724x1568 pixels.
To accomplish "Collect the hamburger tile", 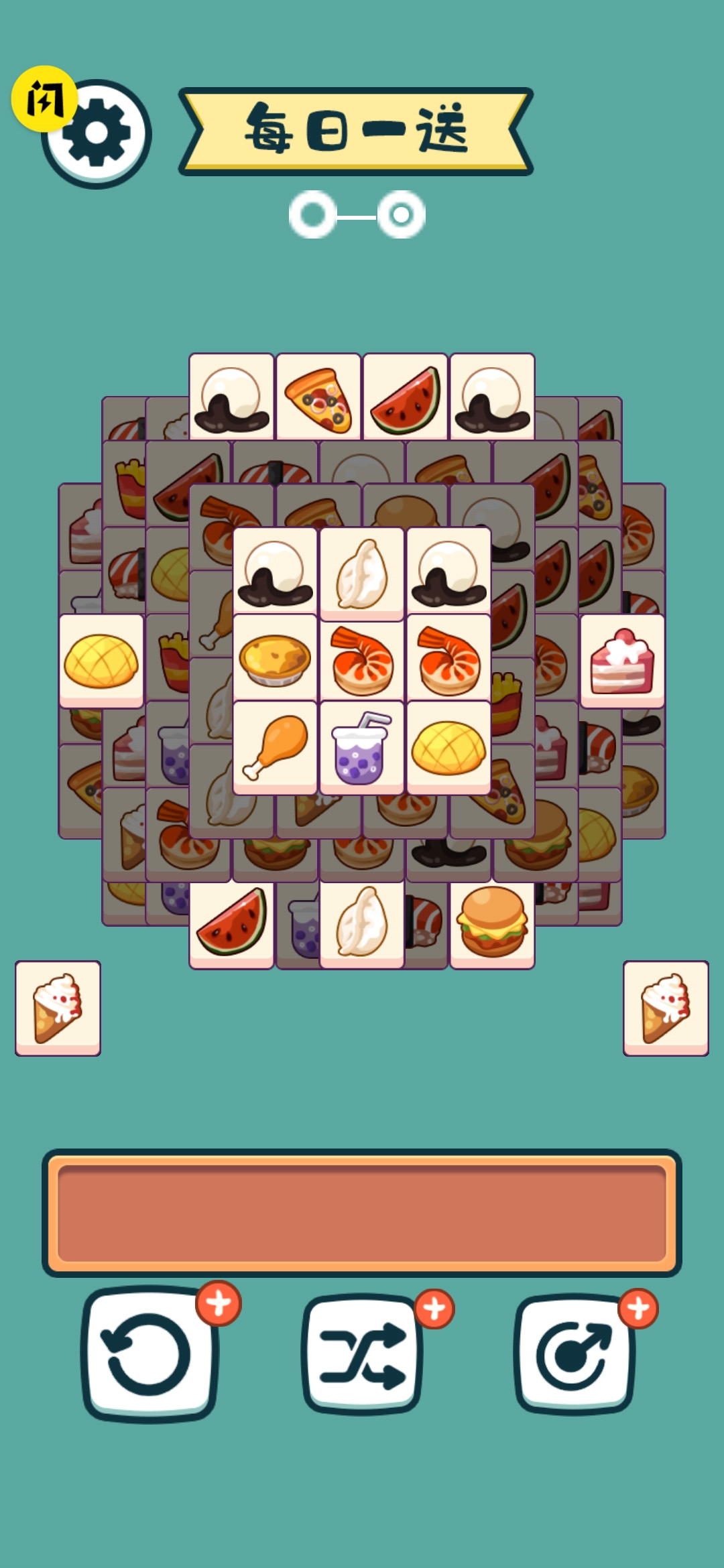I will 492,923.
